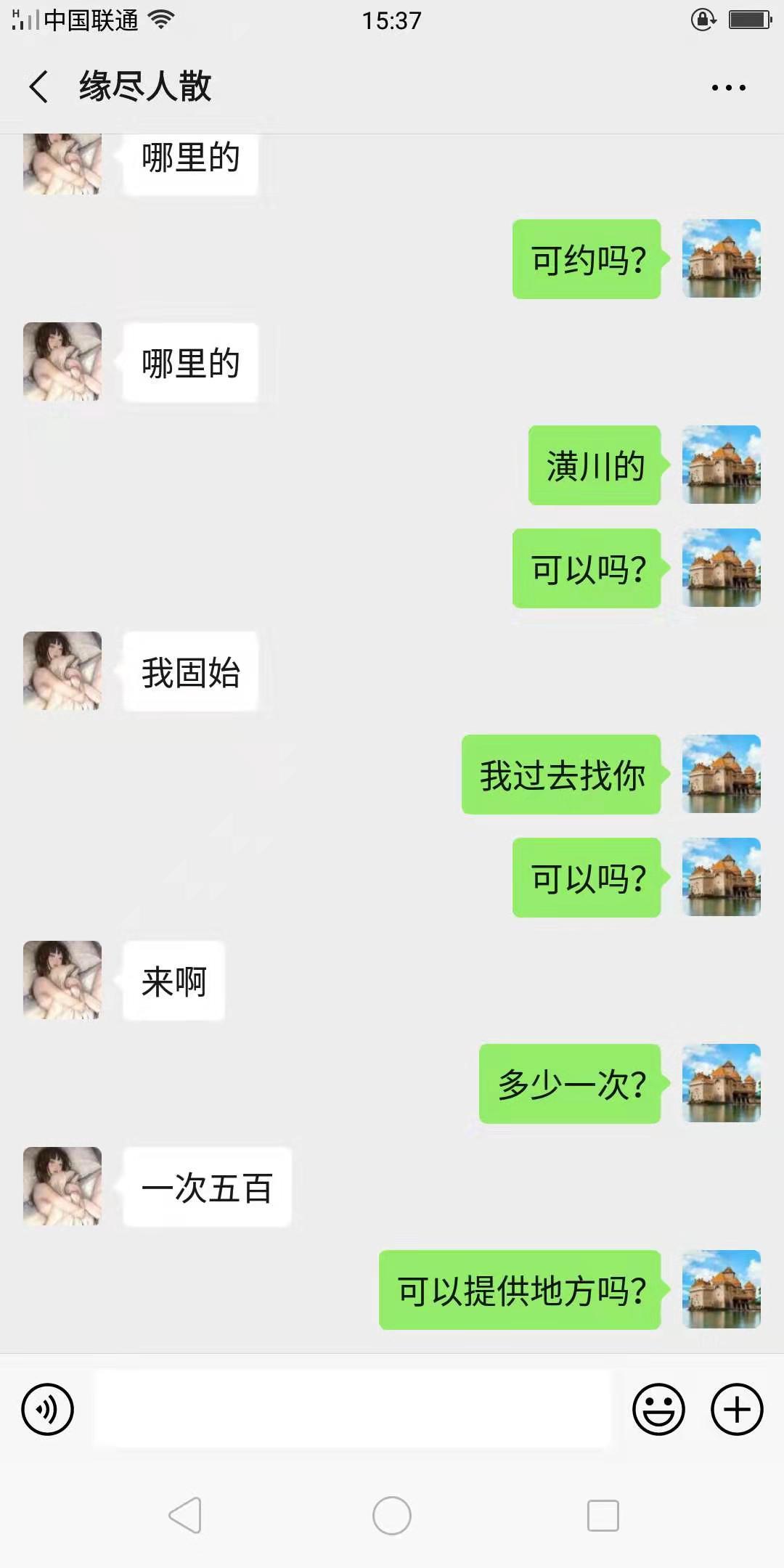Tap the contact's avatar beside 哪里的
The height and width of the screenshot is (1568, 784).
click(x=62, y=162)
